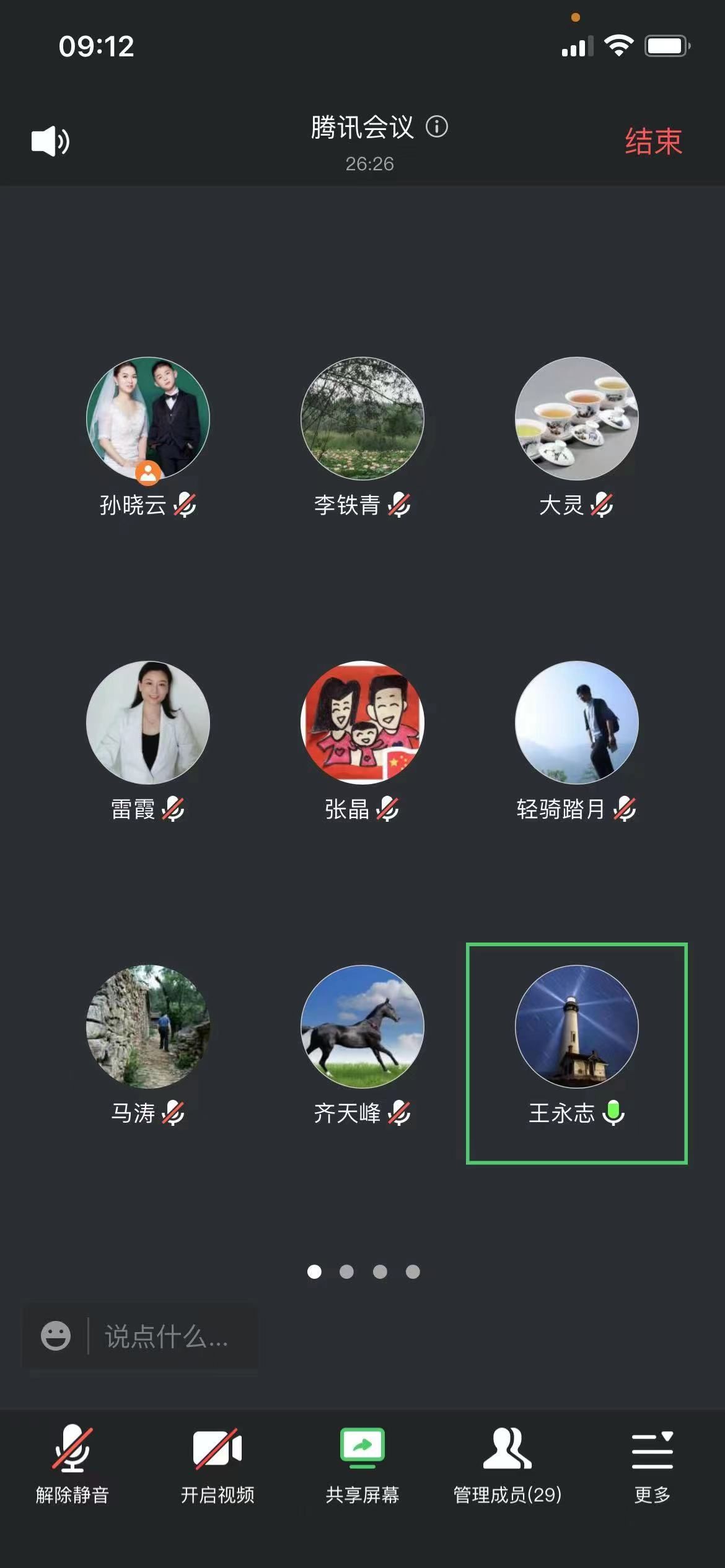Image resolution: width=725 pixels, height=1568 pixels.
Task: Open the emoji picker in chat
Action: [x=56, y=1336]
